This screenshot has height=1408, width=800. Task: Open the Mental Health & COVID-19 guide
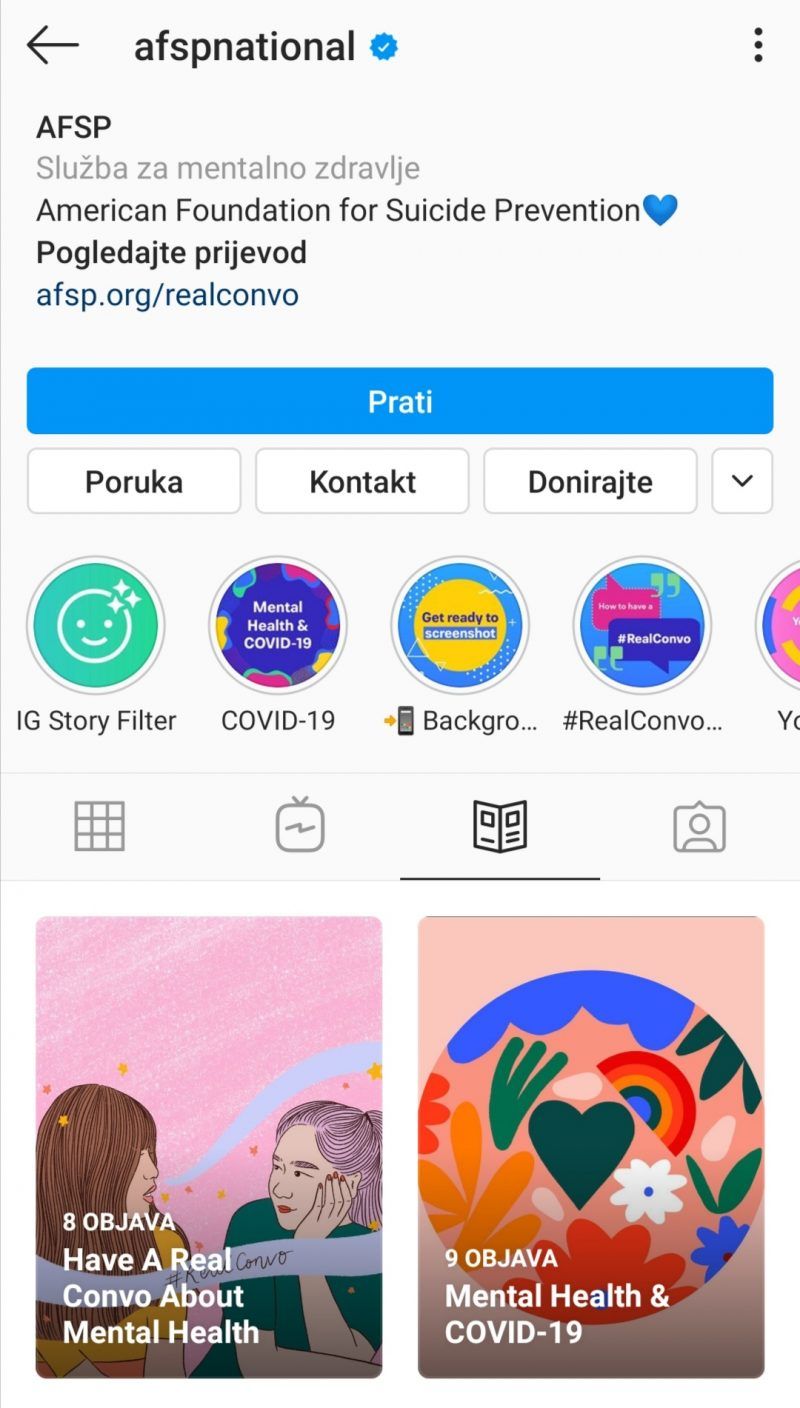pyautogui.click(x=591, y=1147)
